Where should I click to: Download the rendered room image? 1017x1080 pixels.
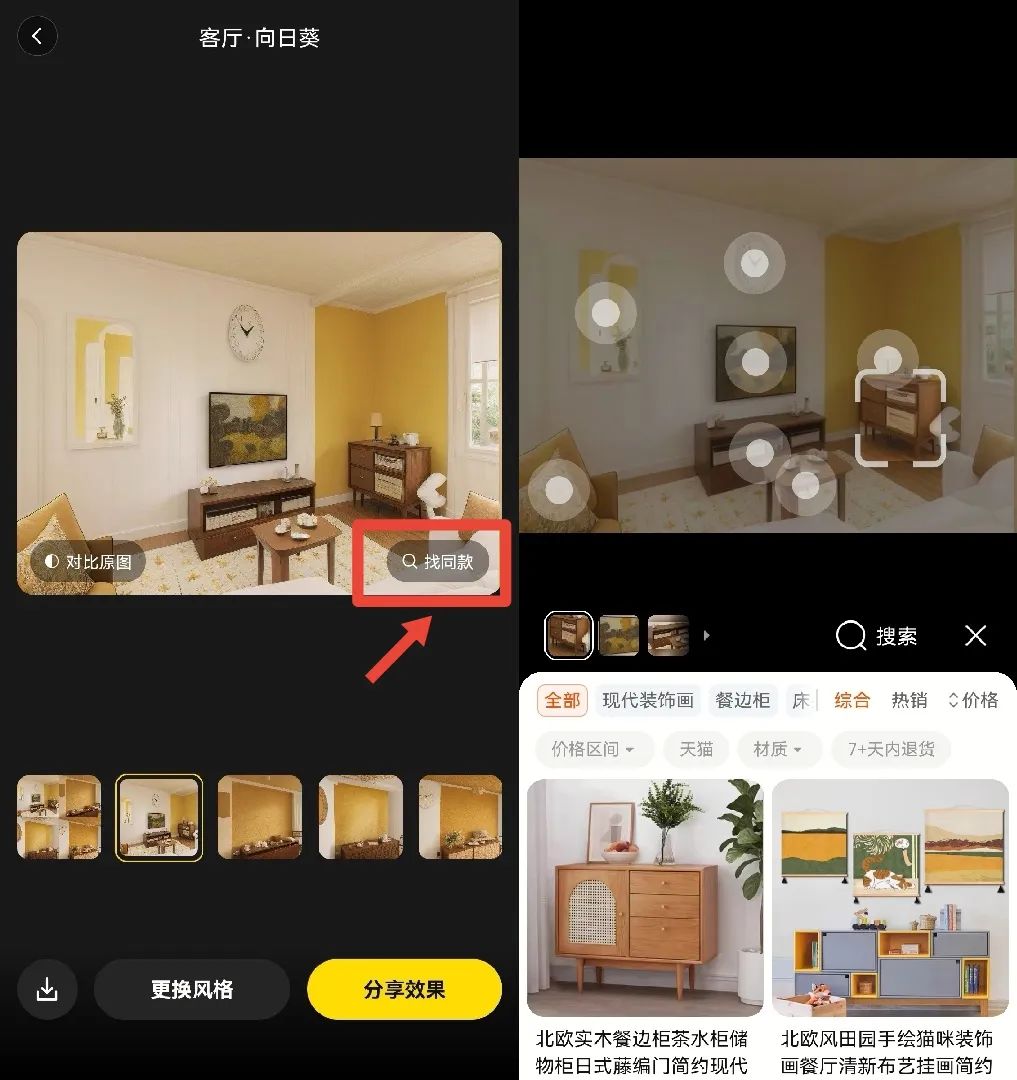47,990
